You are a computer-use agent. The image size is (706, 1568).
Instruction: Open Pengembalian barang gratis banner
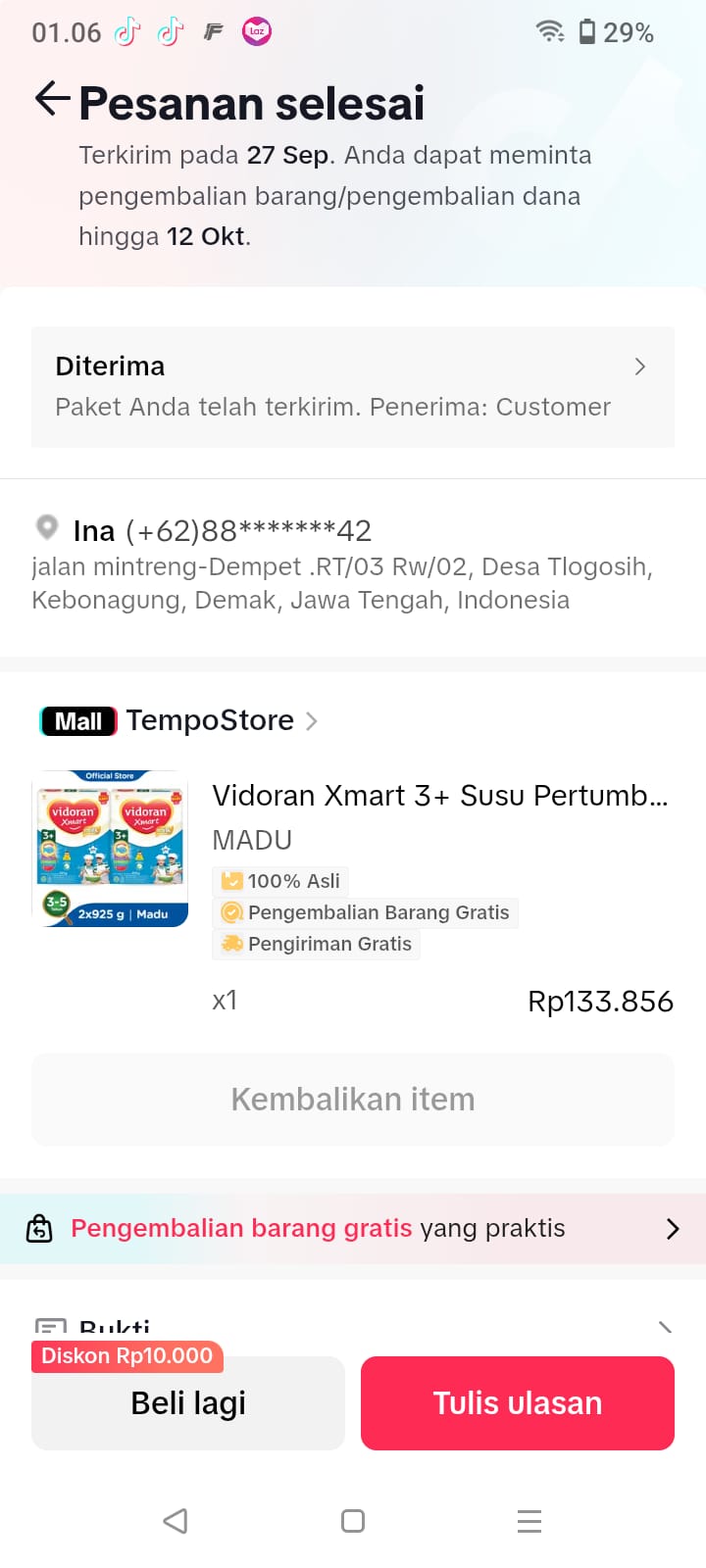point(353,1229)
